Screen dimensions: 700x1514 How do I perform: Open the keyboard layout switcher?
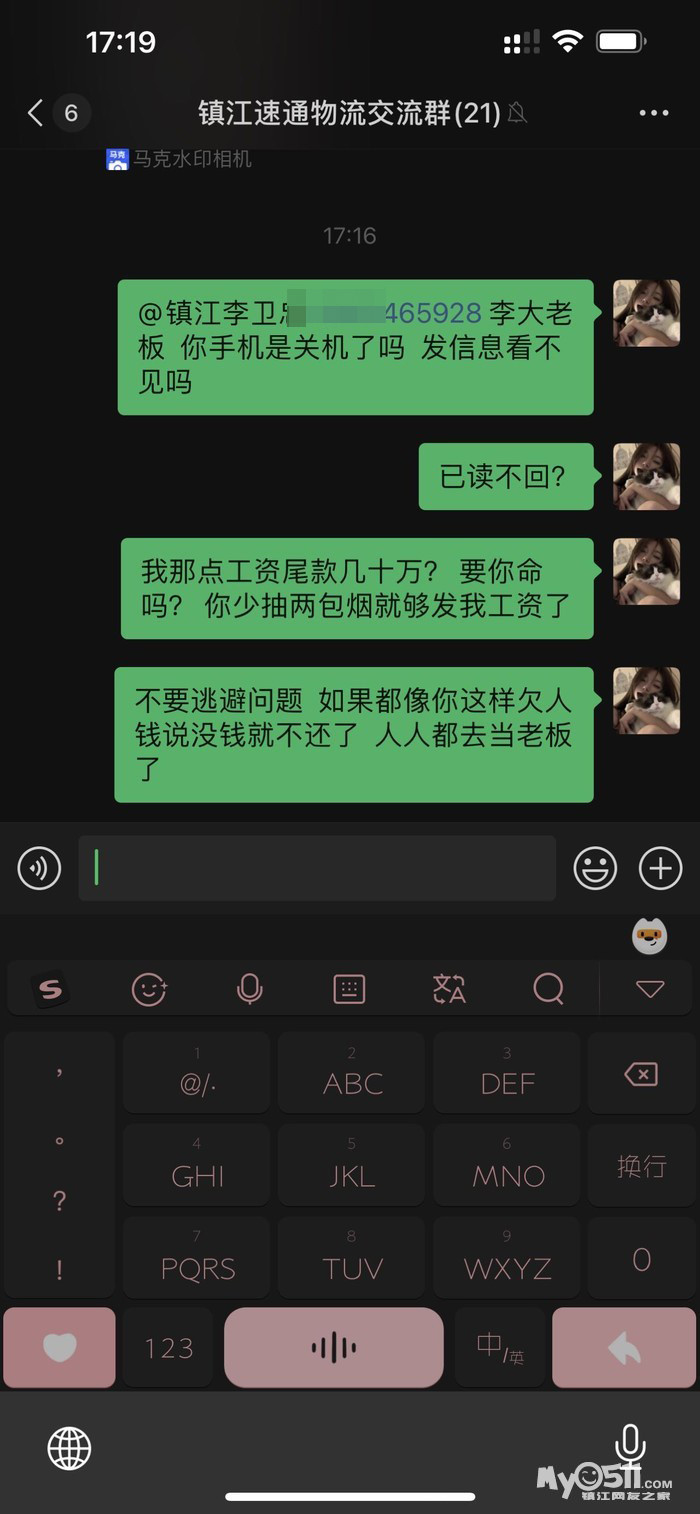(349, 990)
